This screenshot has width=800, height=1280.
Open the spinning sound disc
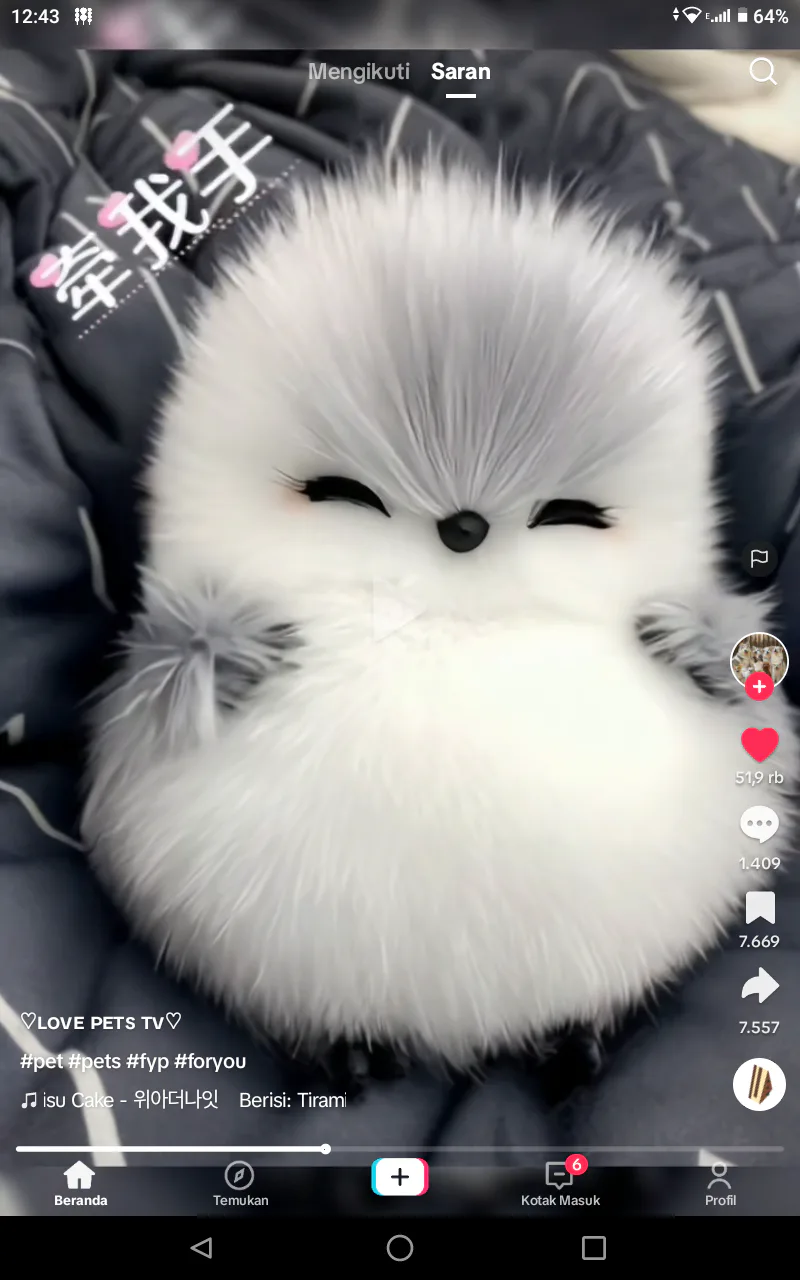[x=760, y=1084]
